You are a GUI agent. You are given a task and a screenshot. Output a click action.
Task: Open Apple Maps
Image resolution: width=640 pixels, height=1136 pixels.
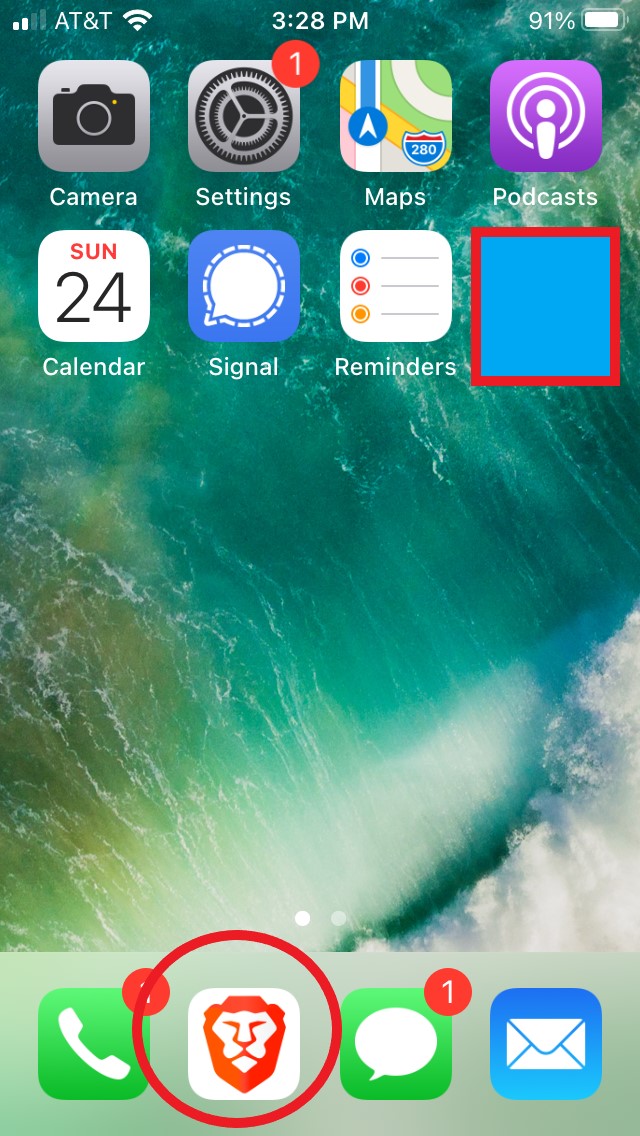click(x=395, y=116)
